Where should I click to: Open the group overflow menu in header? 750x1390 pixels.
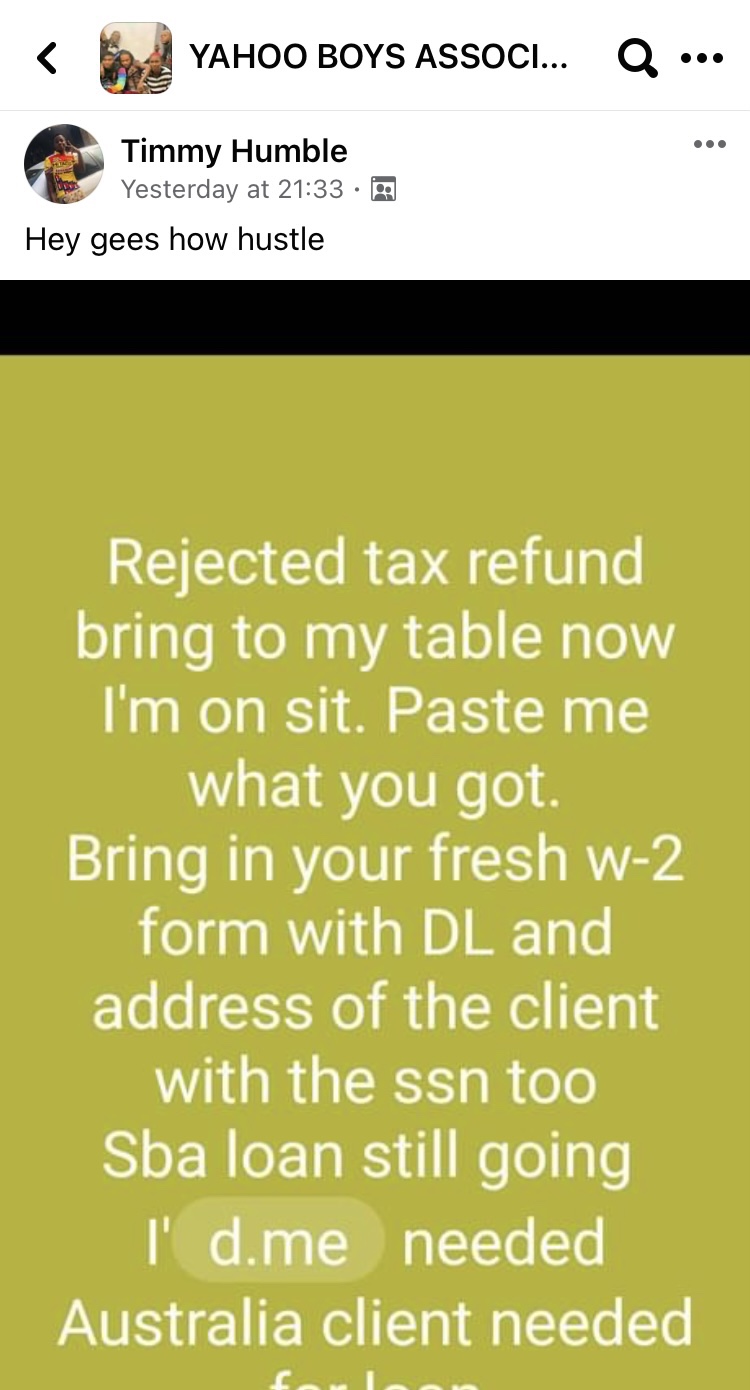702,58
